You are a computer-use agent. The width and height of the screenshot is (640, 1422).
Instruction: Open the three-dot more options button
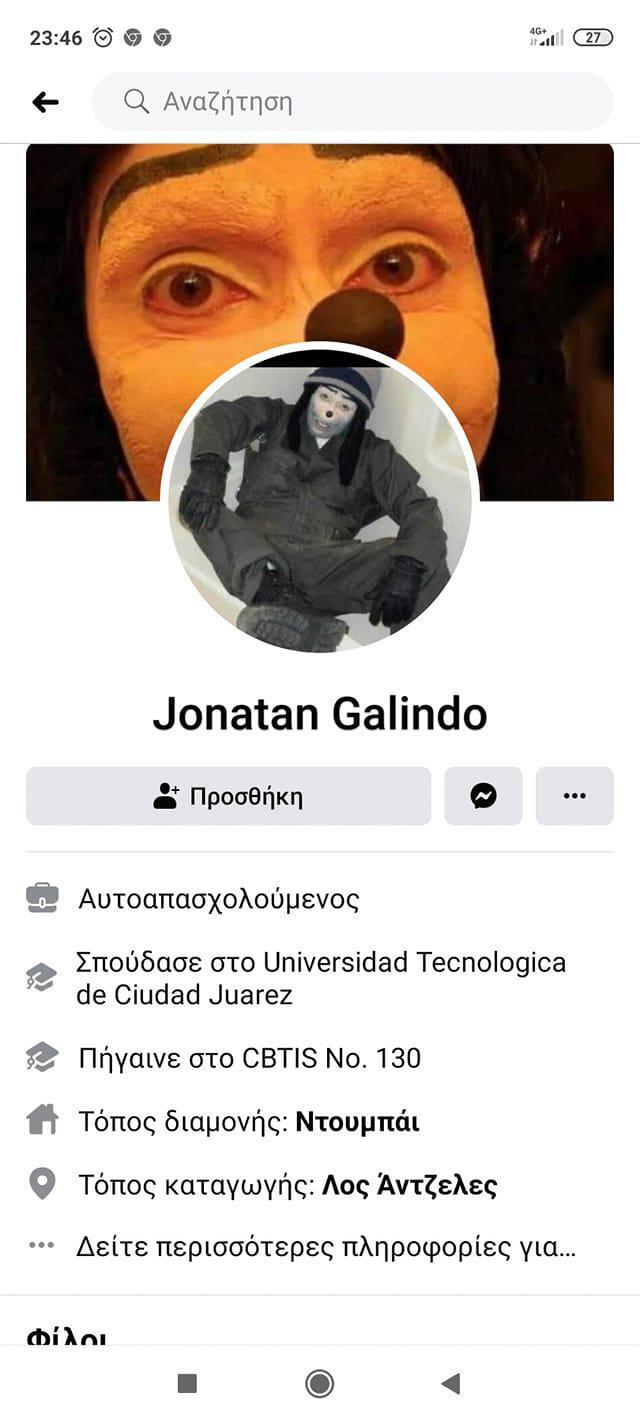(x=574, y=796)
